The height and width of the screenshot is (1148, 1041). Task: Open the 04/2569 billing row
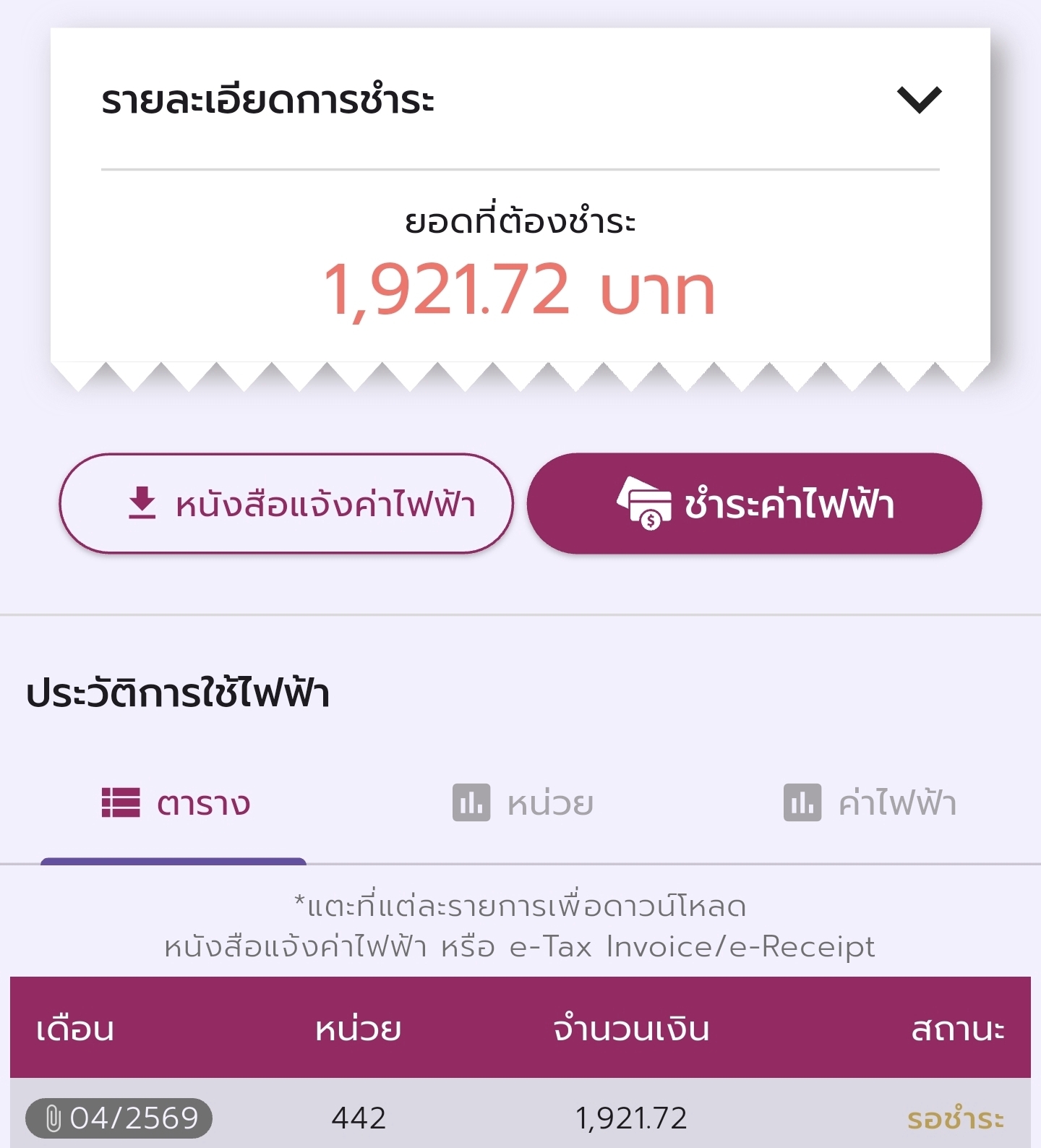[119, 1118]
